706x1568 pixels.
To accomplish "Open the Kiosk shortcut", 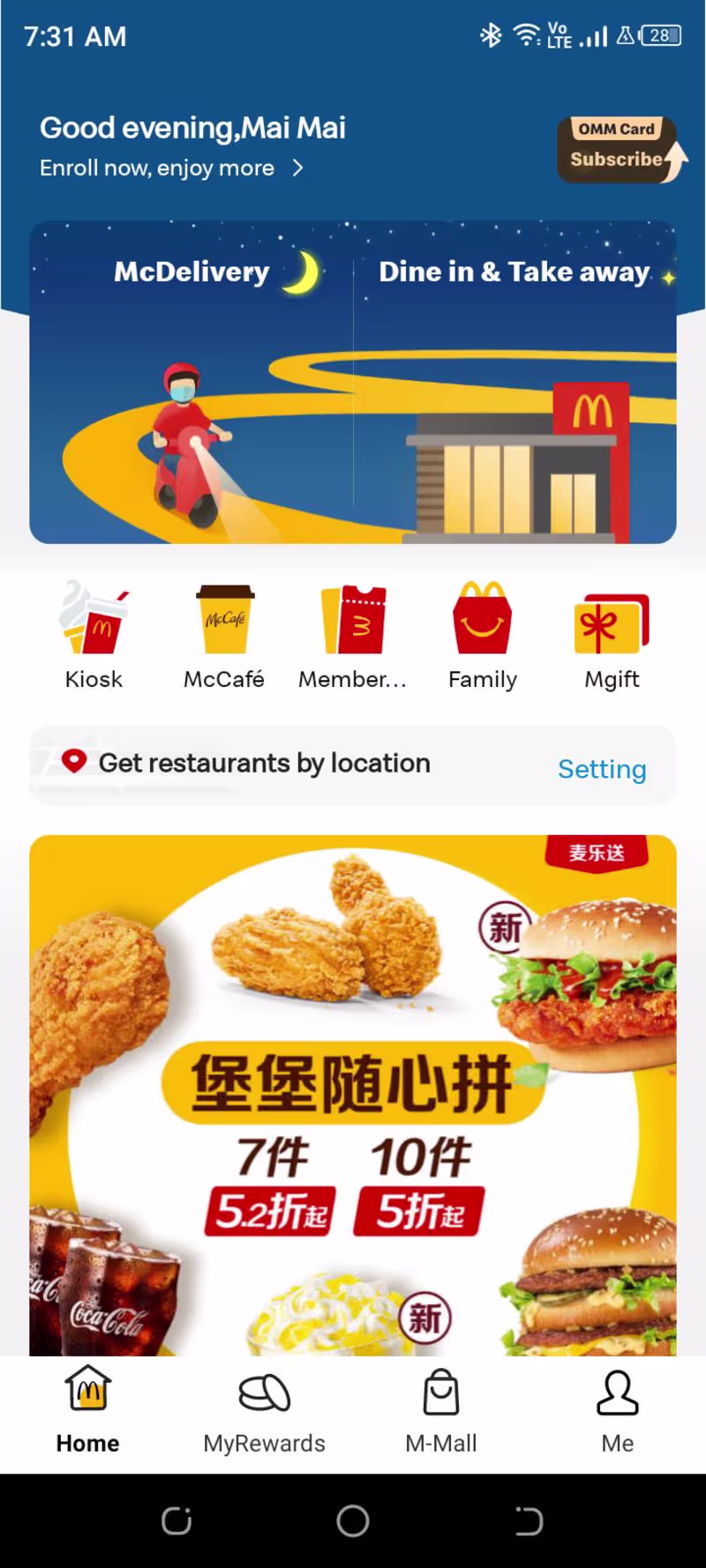I will coord(94,635).
